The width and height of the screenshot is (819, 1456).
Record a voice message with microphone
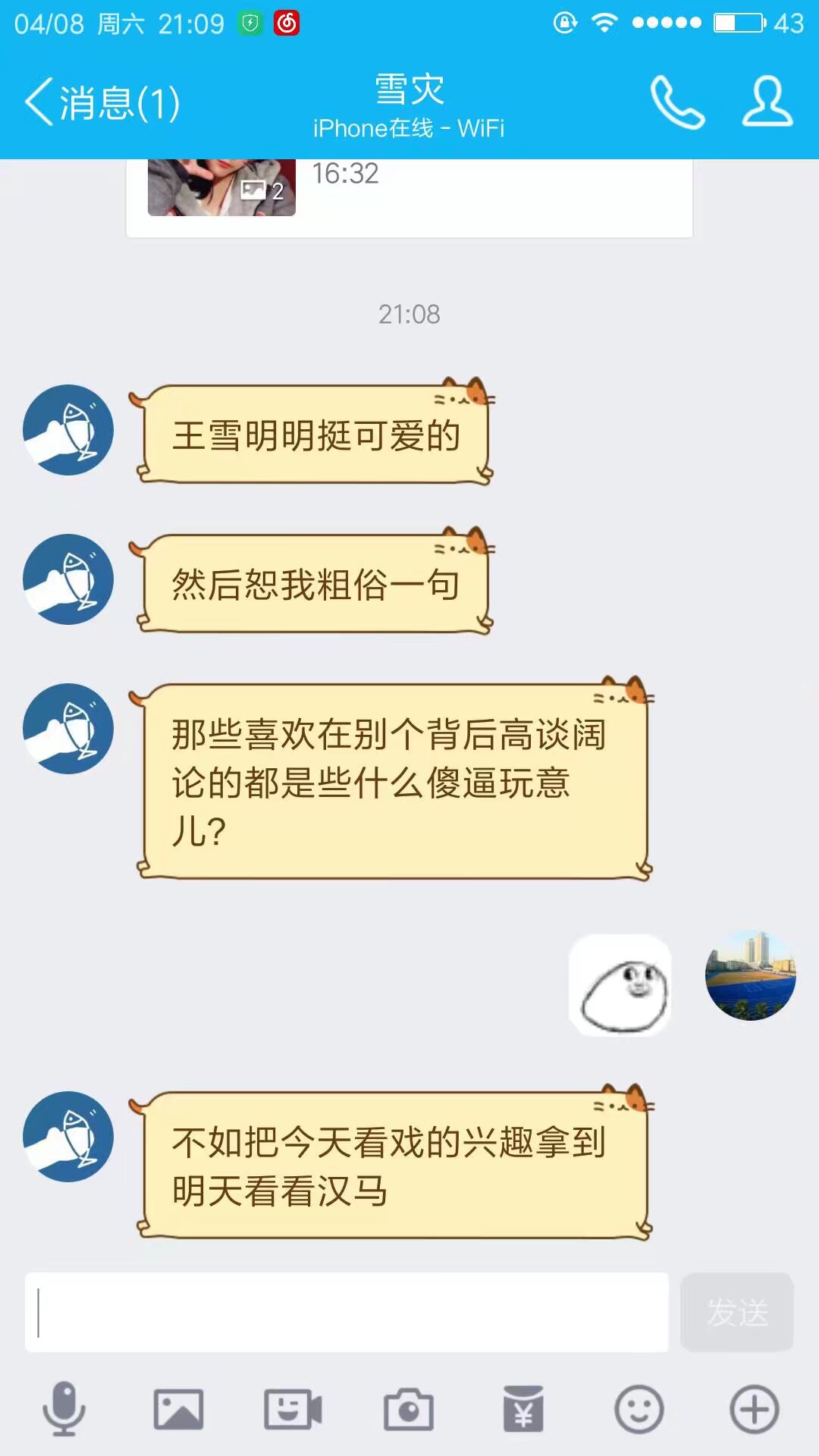coord(64,1409)
